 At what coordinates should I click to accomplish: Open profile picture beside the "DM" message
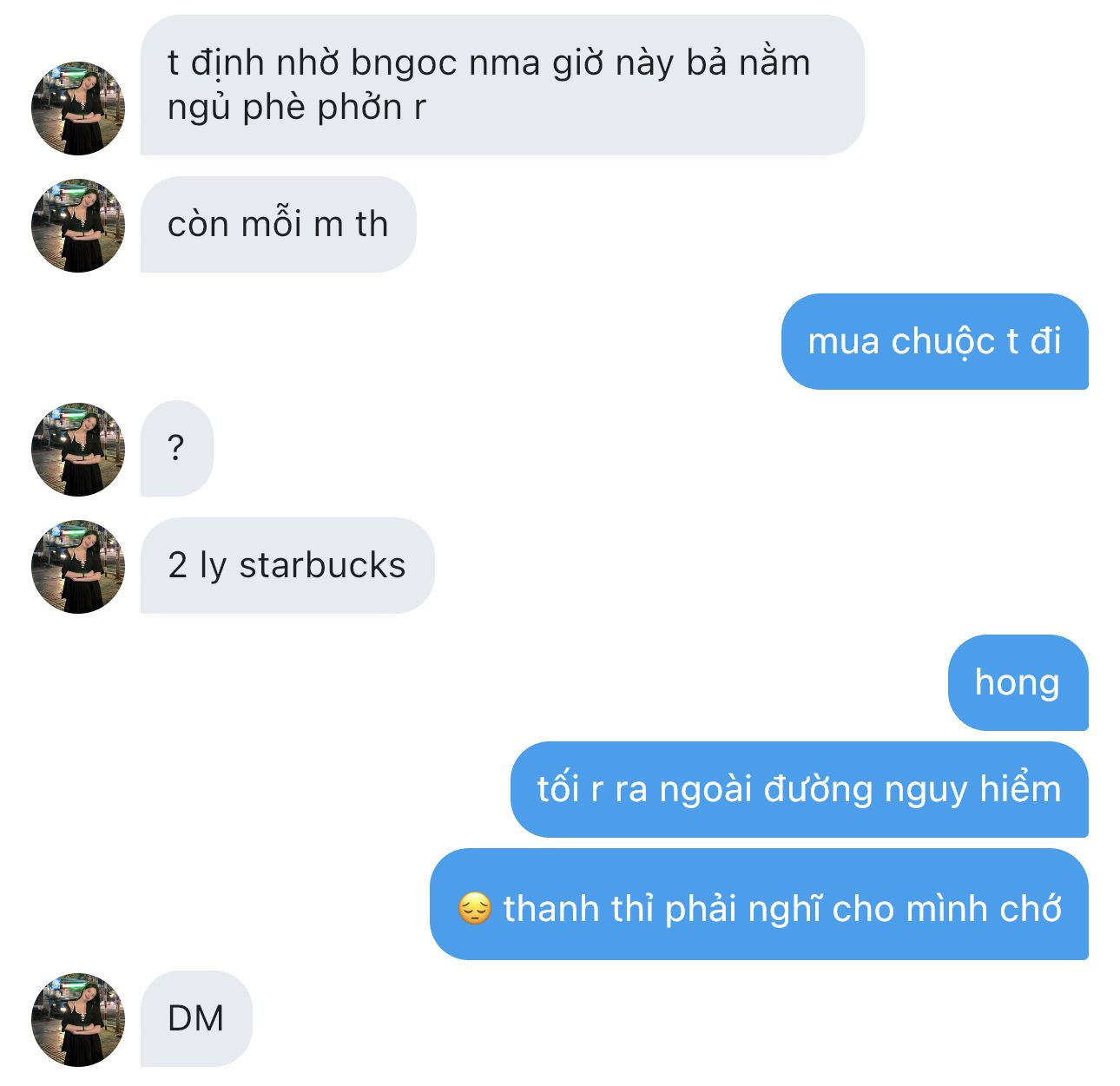(78, 1019)
